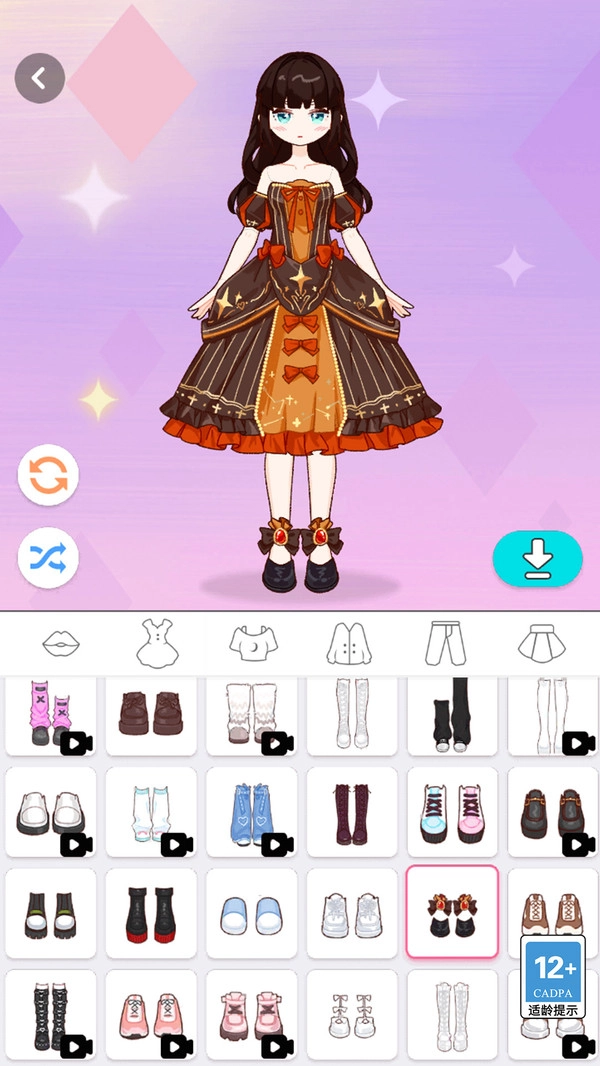Select the dark maroon lace-up boots
This screenshot has width=600, height=1066.
351,811
